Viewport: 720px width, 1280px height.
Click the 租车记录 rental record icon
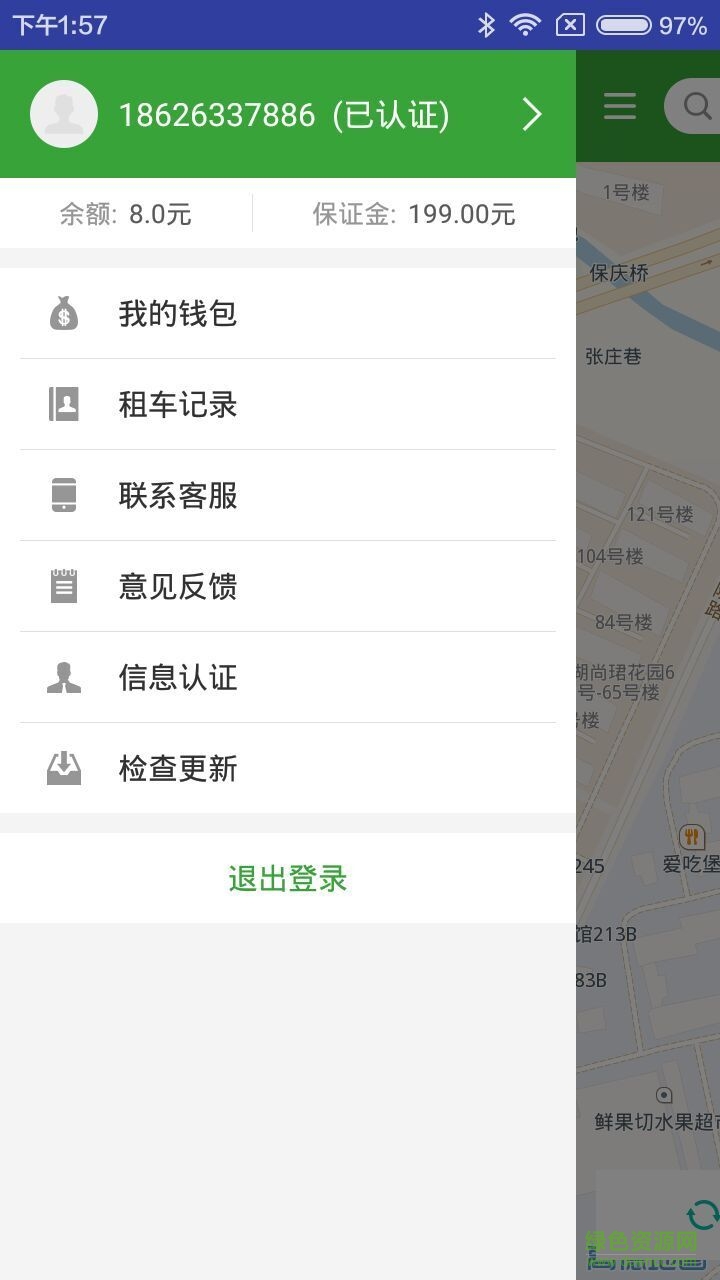(65, 404)
